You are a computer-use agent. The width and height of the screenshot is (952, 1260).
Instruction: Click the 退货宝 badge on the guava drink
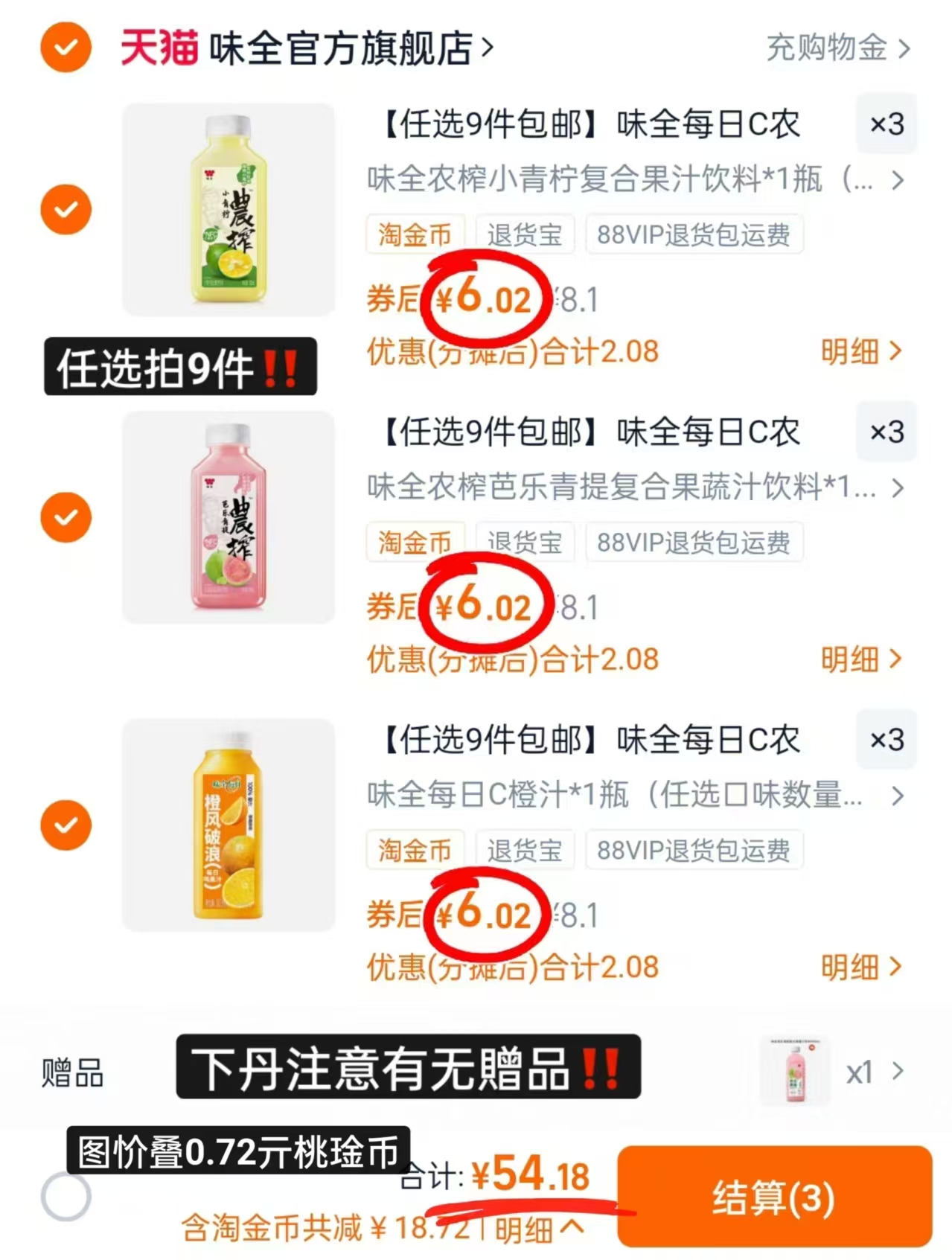point(525,543)
